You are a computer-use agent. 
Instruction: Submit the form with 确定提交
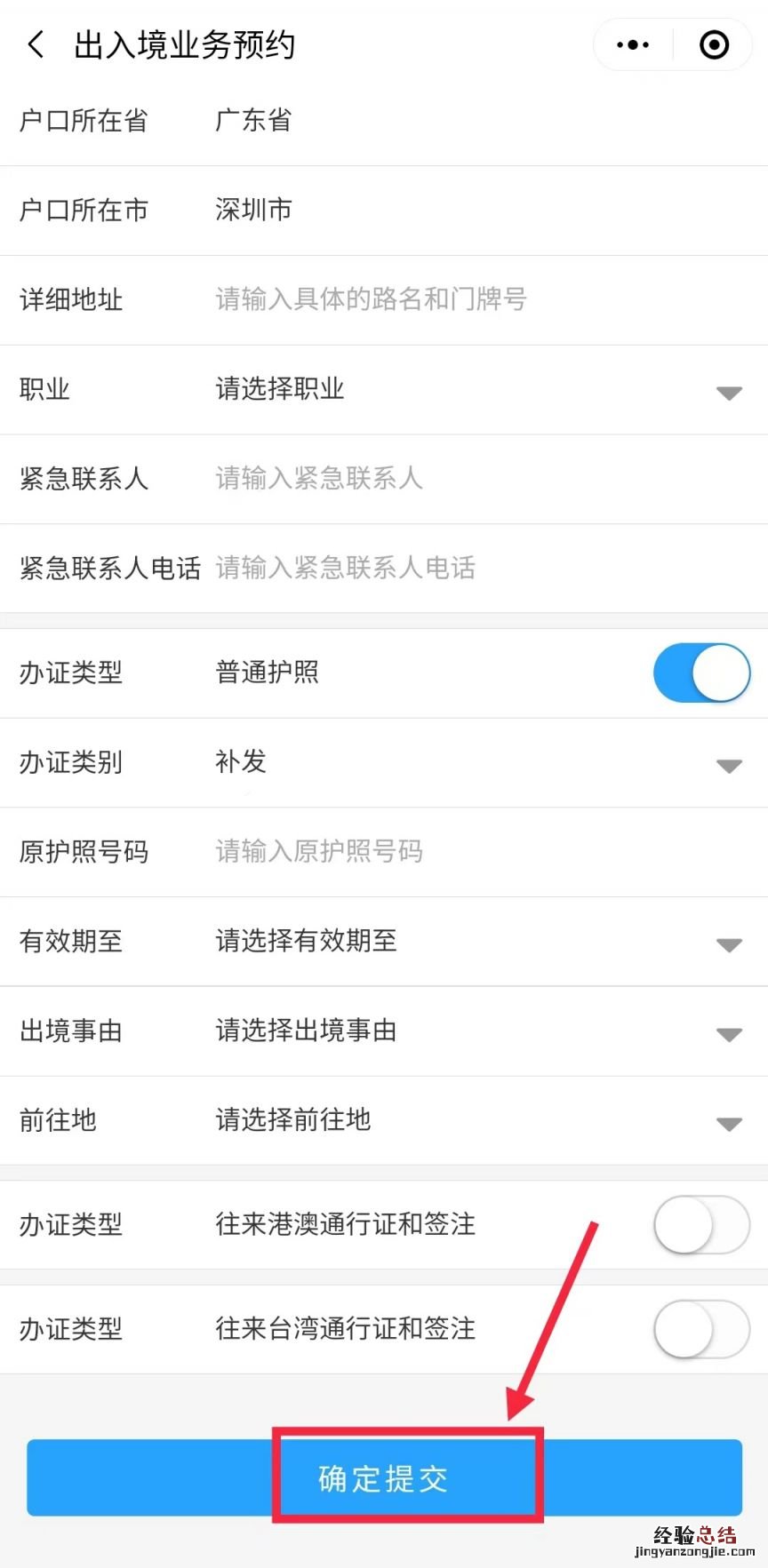pos(384,1478)
